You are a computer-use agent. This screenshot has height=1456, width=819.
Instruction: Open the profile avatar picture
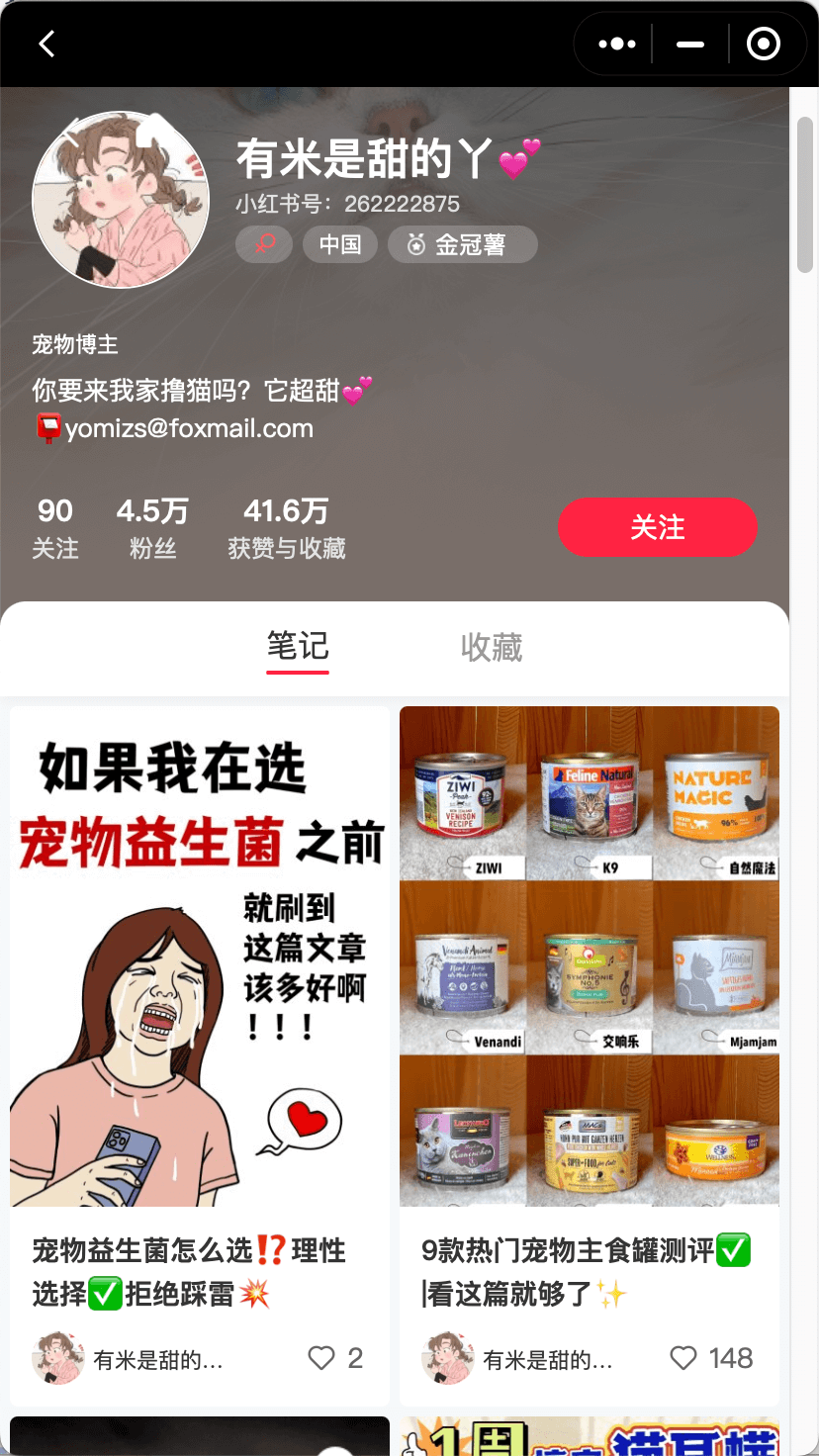click(121, 199)
